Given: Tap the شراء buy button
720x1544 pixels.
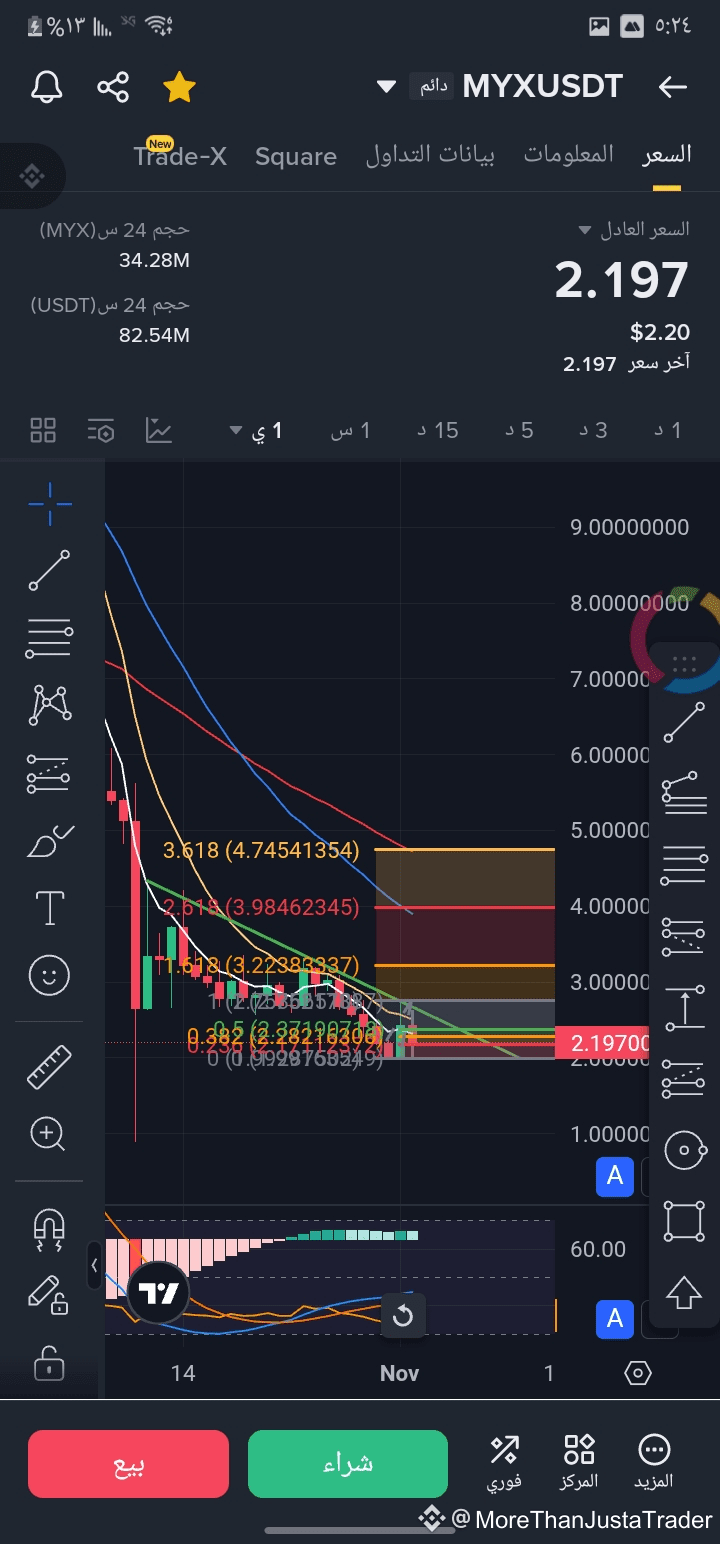Looking at the screenshot, I should 347,1464.
